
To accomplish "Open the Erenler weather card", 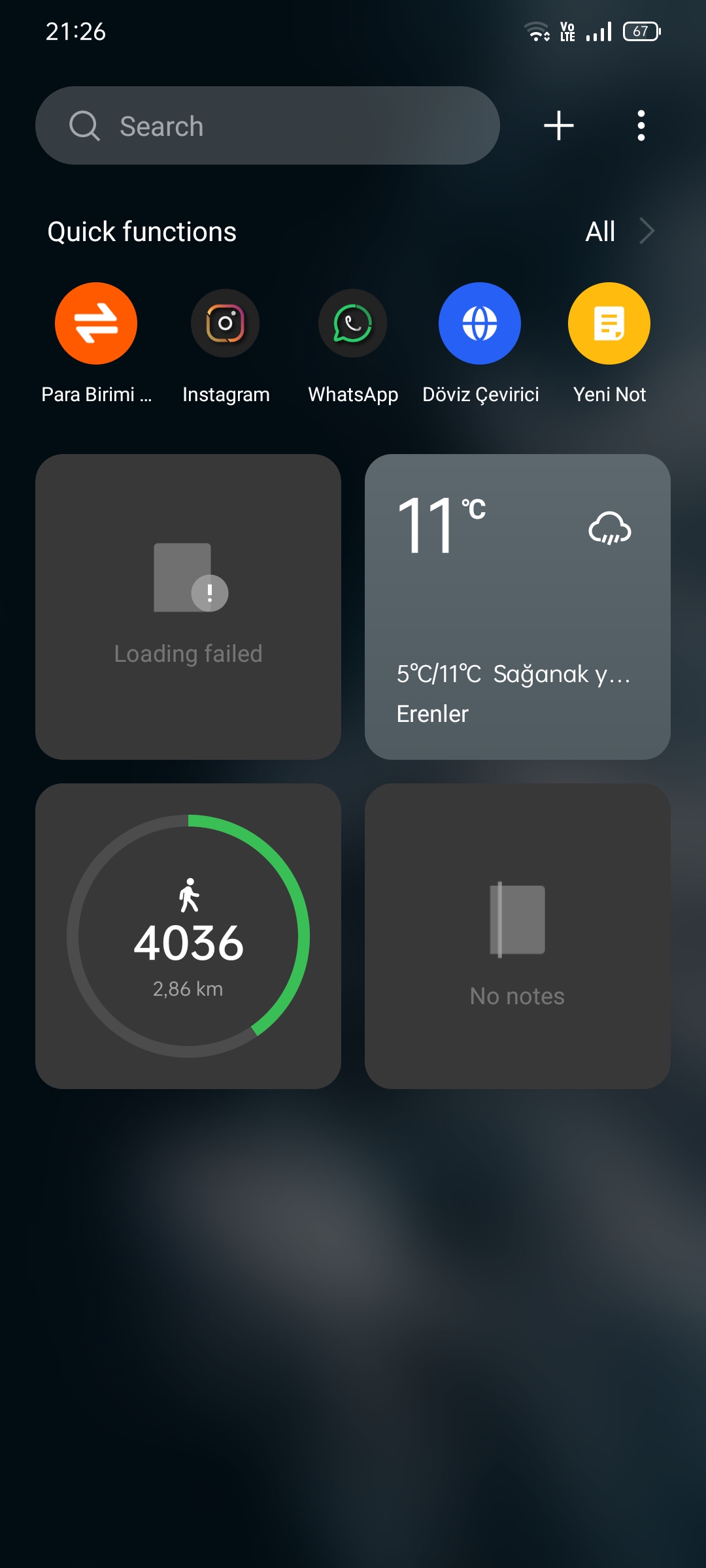I will click(517, 606).
